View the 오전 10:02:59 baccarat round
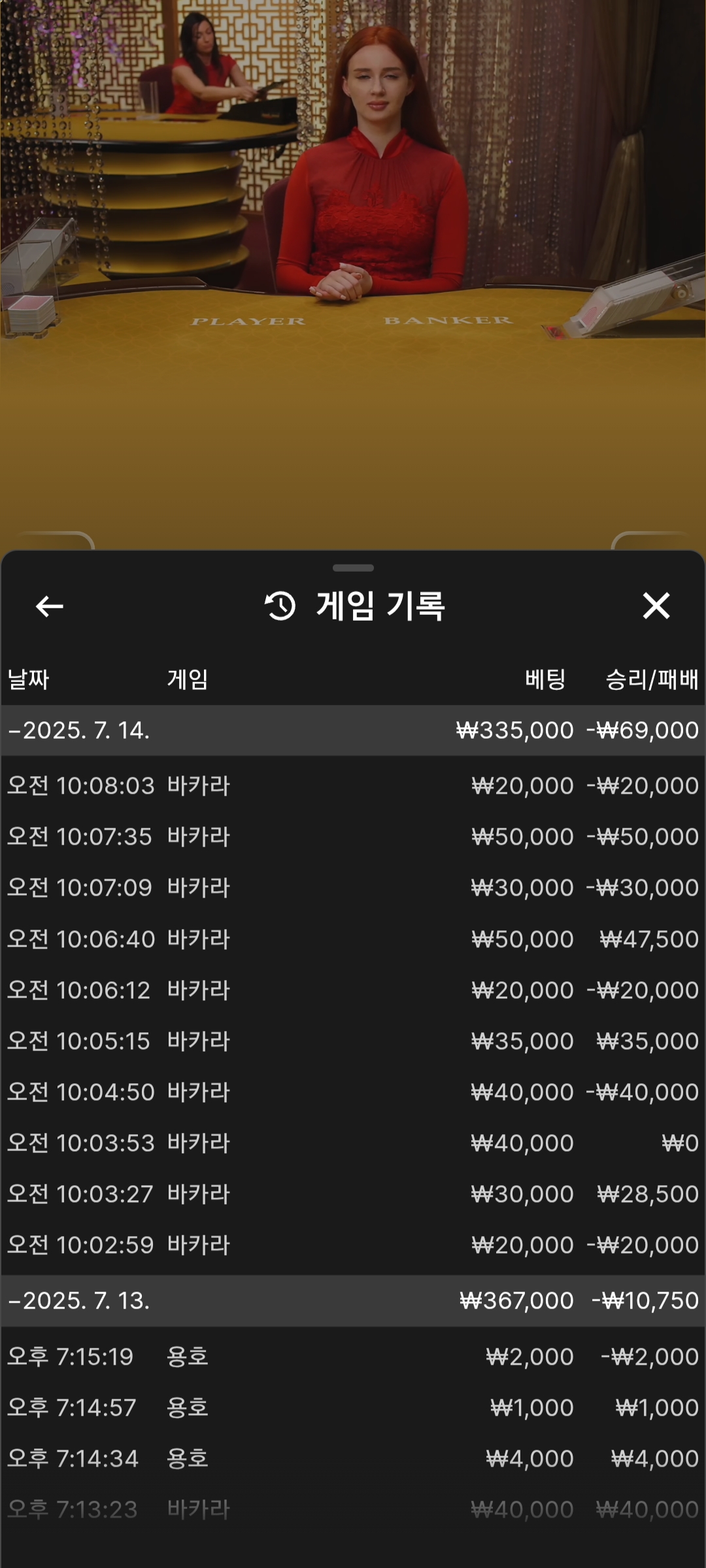The height and width of the screenshot is (1568, 706). [x=353, y=1245]
